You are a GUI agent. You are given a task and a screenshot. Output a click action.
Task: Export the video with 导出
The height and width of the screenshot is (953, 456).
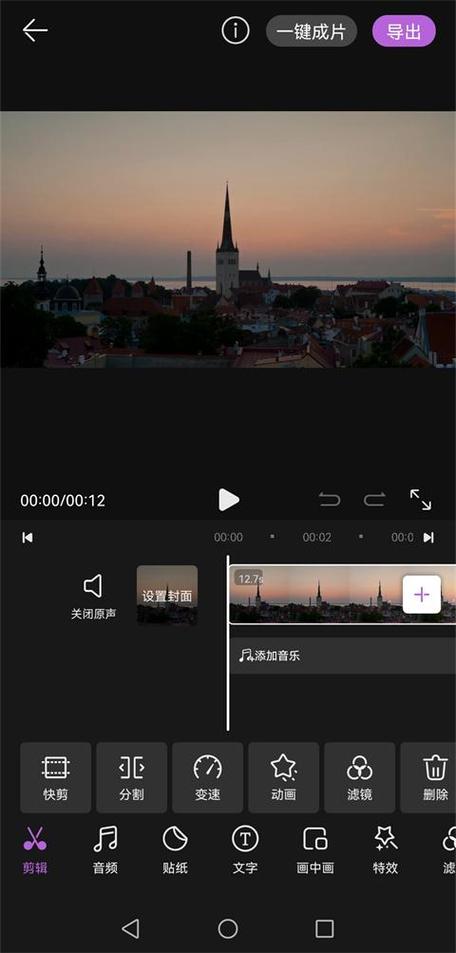404,32
